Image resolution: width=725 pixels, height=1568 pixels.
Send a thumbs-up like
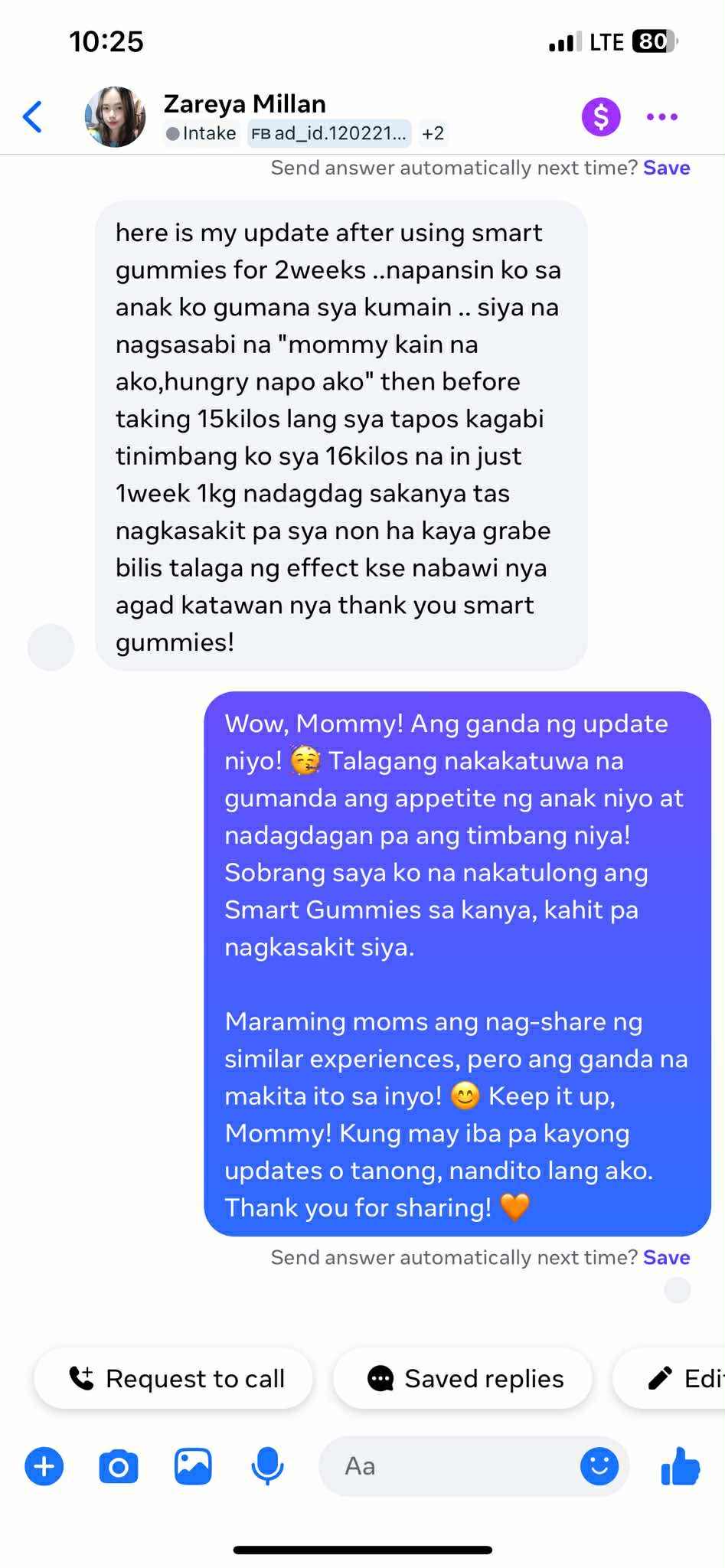[x=680, y=1466]
